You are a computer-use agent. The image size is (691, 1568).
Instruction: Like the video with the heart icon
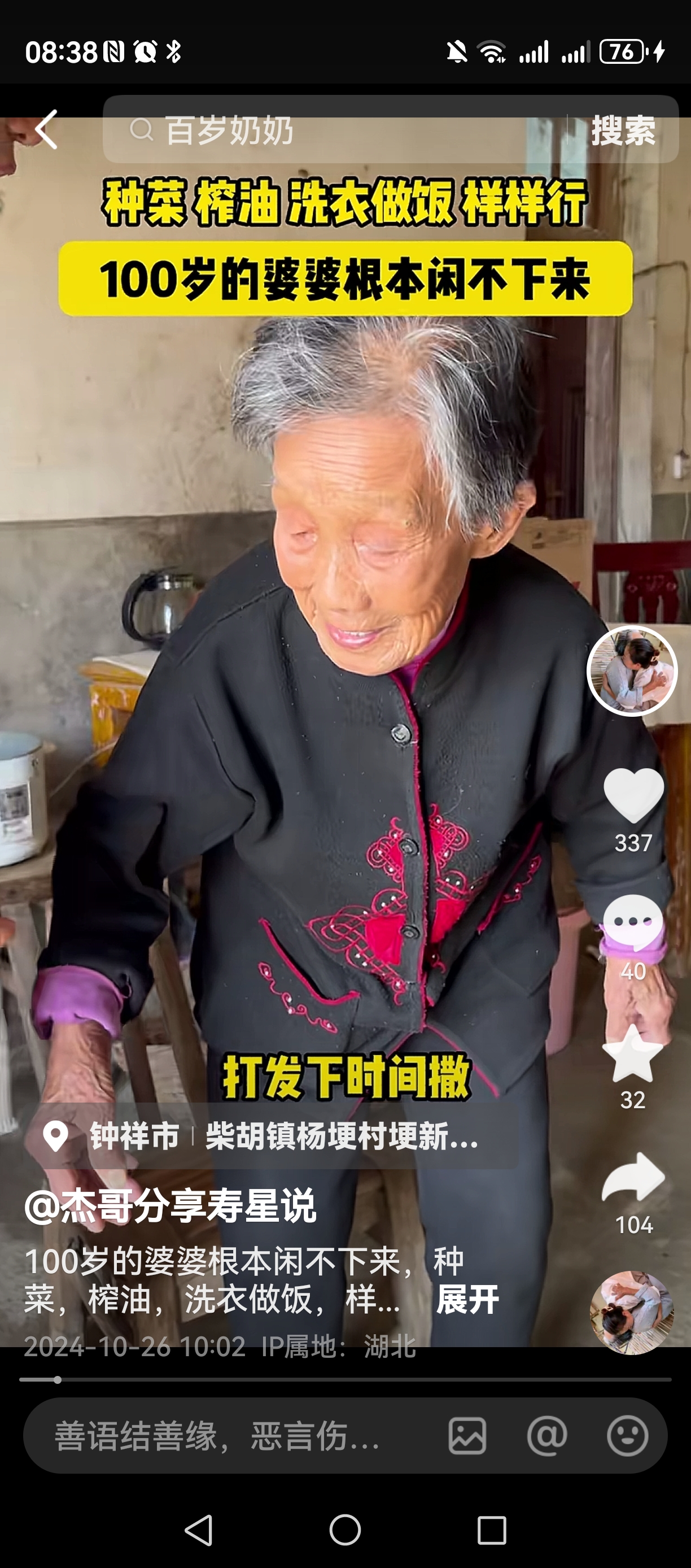633,795
